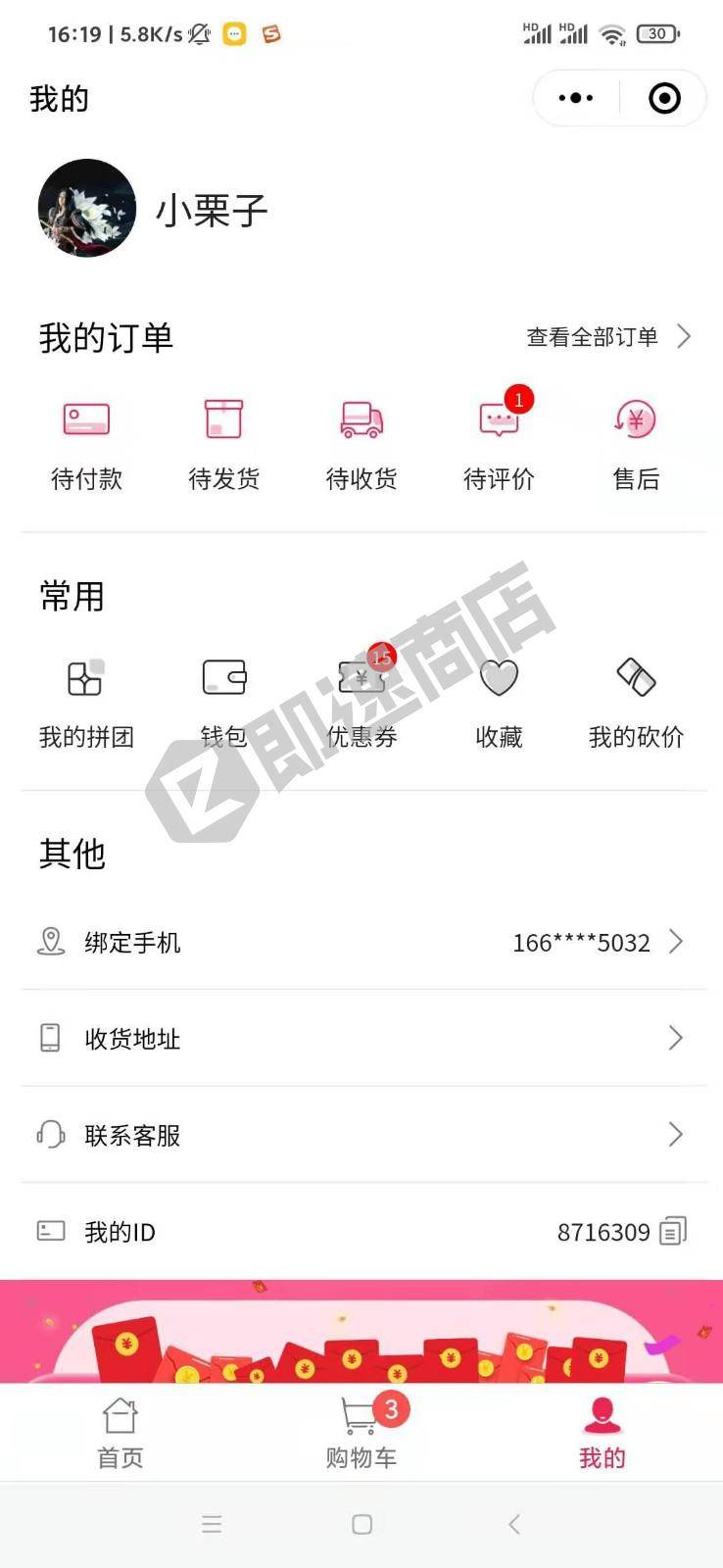The image size is (723, 1568).
Task: Manage 收货地址 shipping addresses
Action: pyautogui.click(x=361, y=1038)
